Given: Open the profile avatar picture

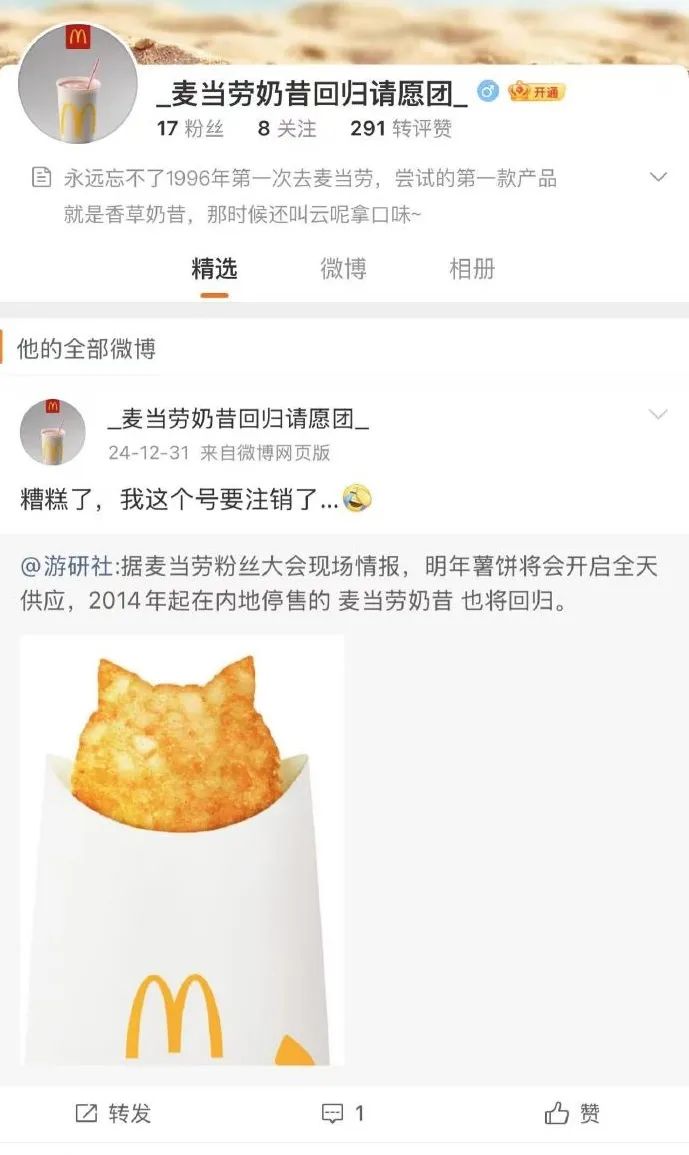Looking at the screenshot, I should tap(78, 83).
